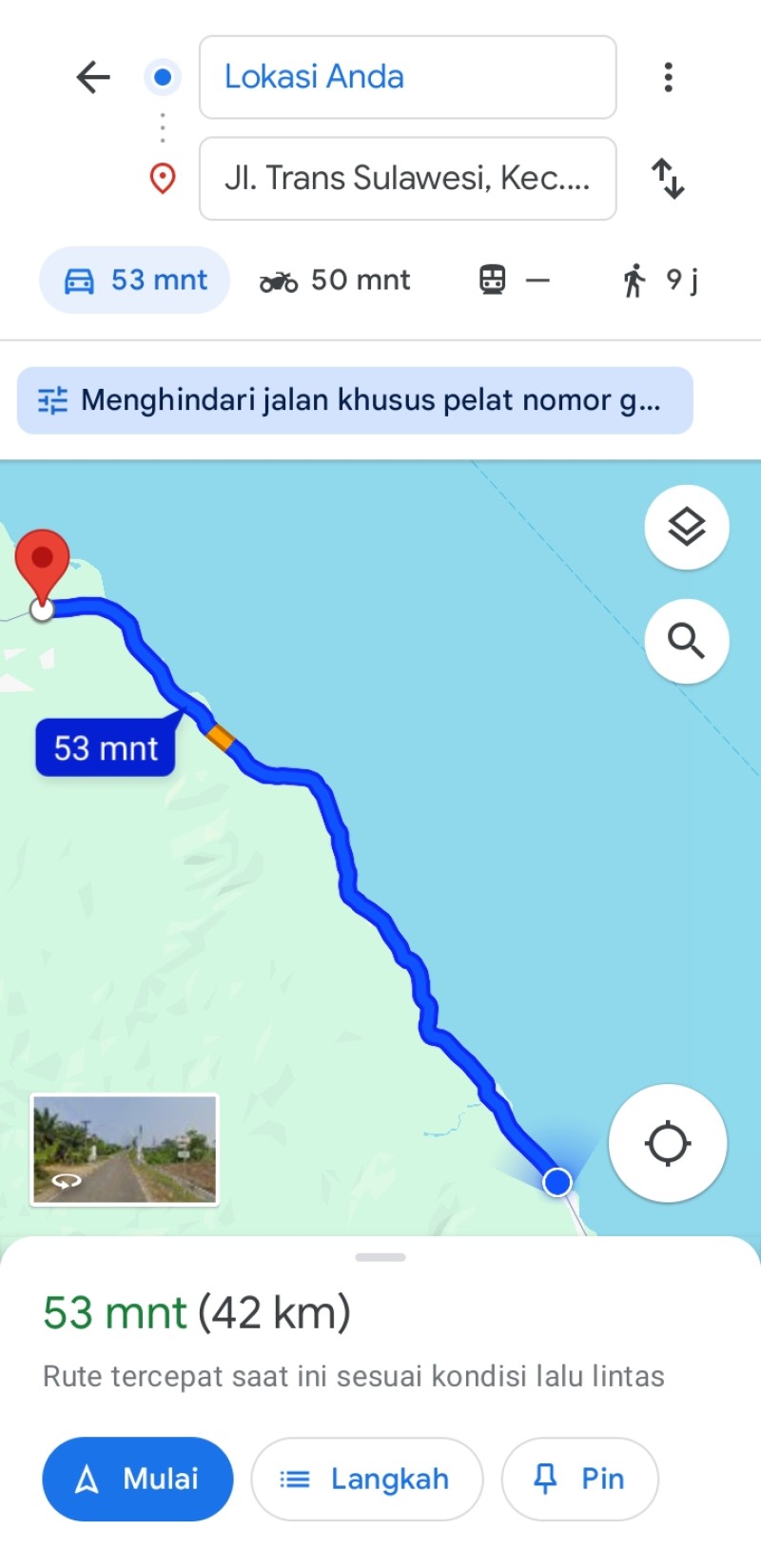Tap the 53 mnt route label on map
The width and height of the screenshot is (761, 1568).
[x=106, y=748]
